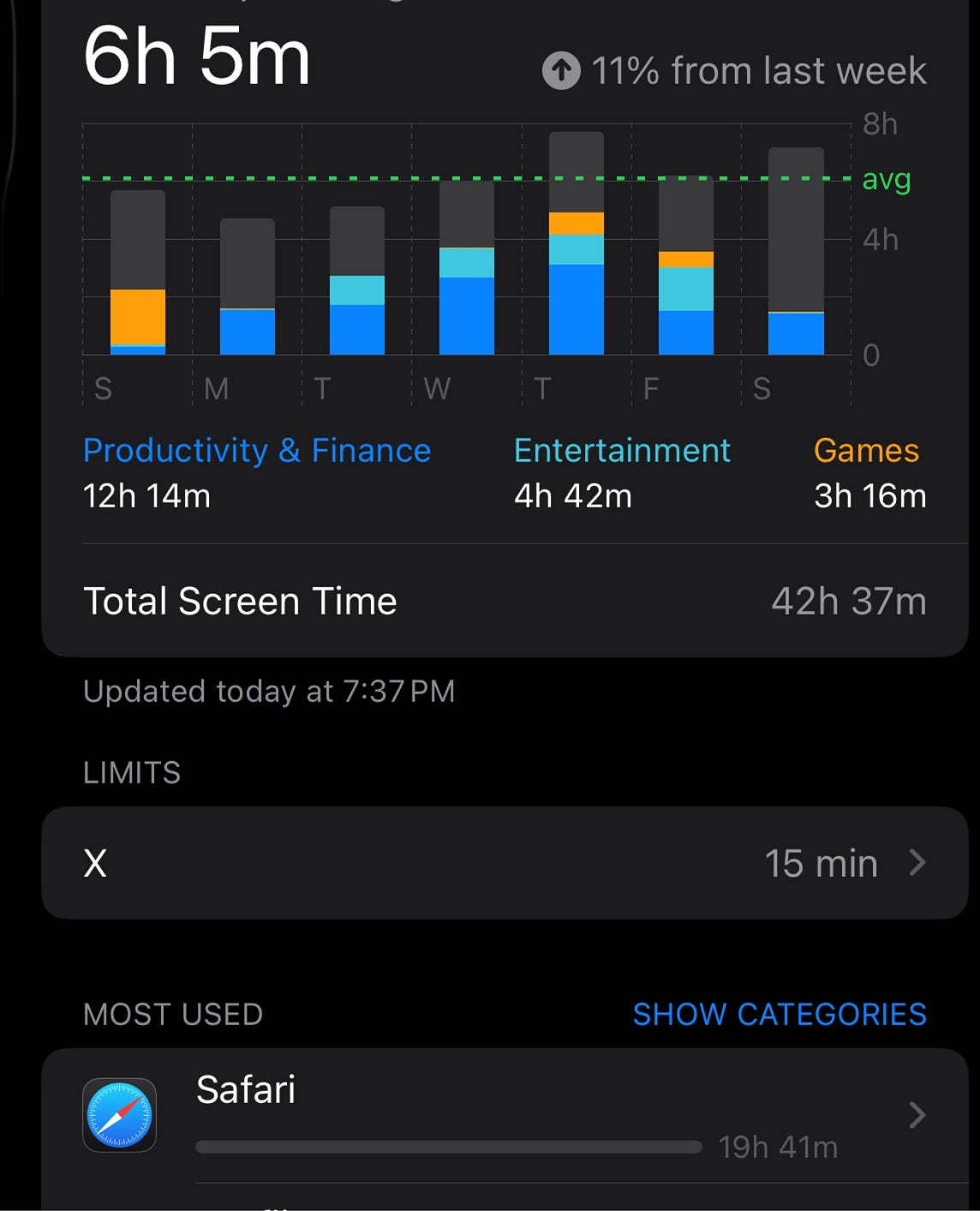The width and height of the screenshot is (980, 1211).
Task: Select Wednesday's bar in the usage chart
Action: point(466,268)
